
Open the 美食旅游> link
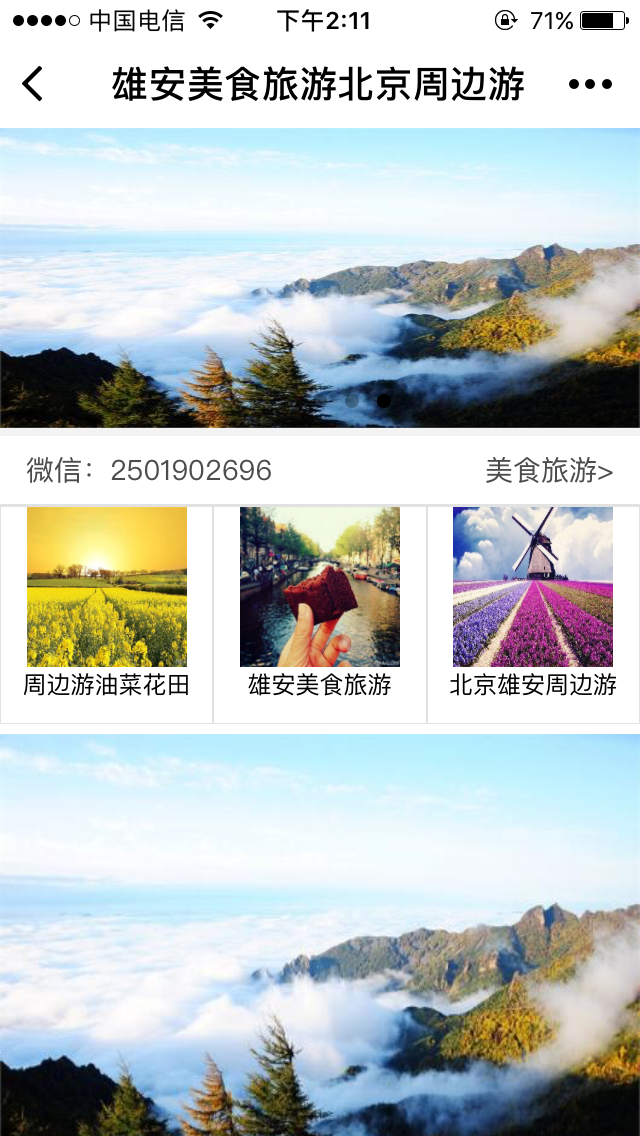(x=549, y=471)
